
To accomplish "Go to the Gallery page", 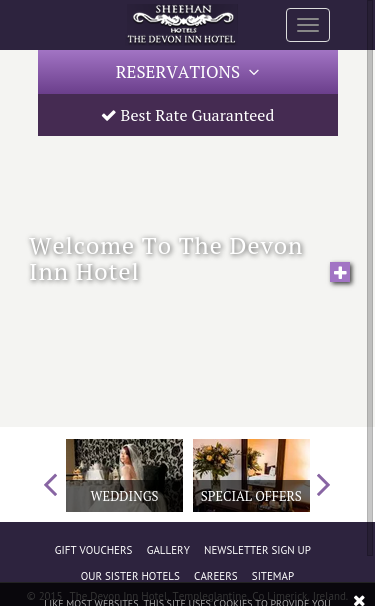I will click(168, 550).
